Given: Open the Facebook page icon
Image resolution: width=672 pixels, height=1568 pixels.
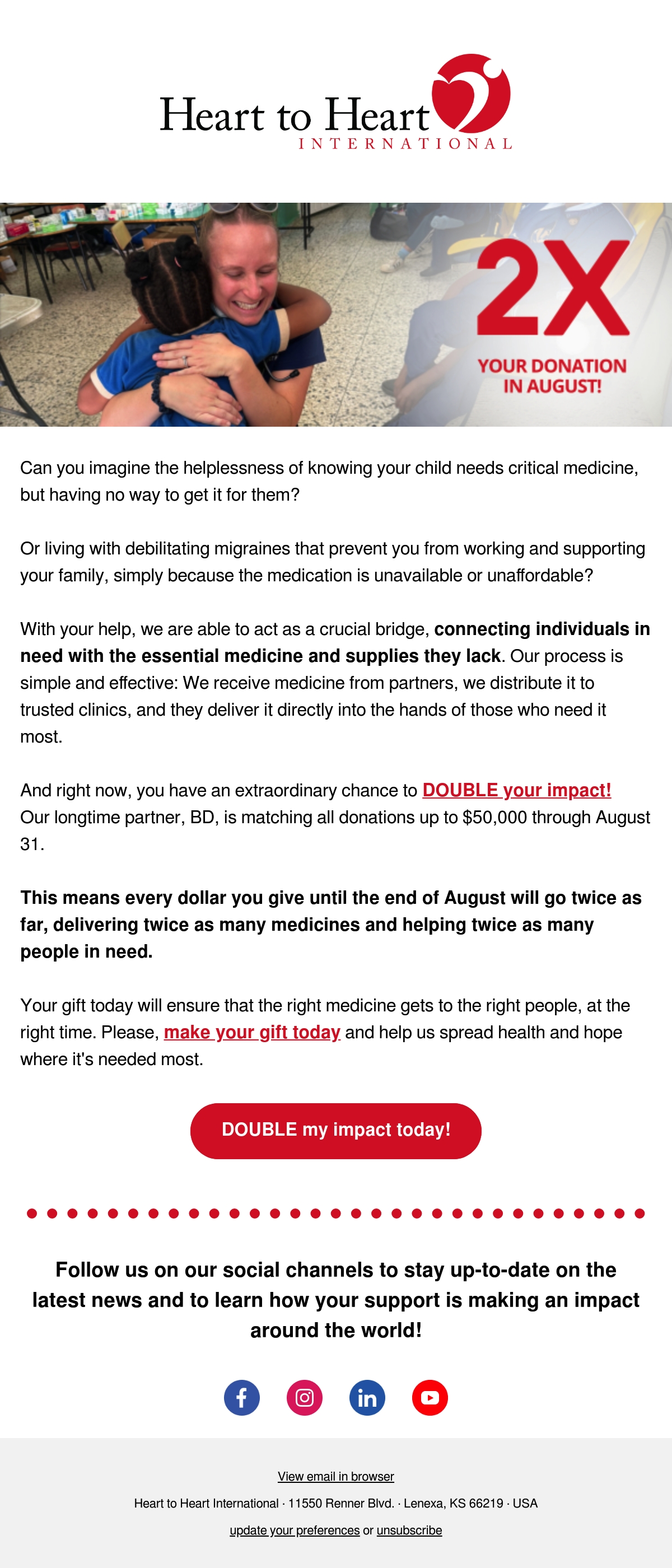Looking at the screenshot, I should click(x=242, y=1397).
